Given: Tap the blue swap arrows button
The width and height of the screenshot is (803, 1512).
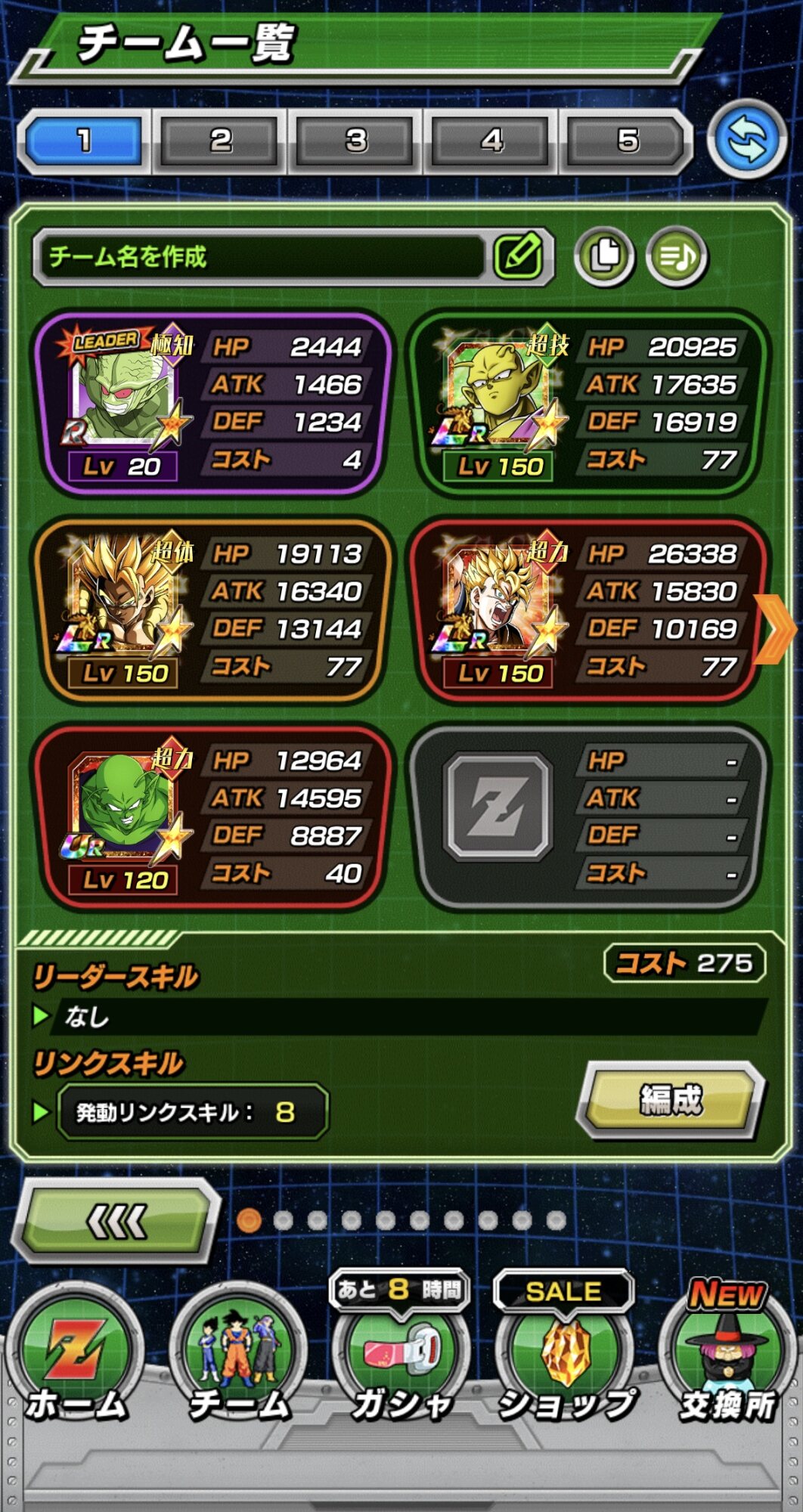Looking at the screenshot, I should pos(747,141).
